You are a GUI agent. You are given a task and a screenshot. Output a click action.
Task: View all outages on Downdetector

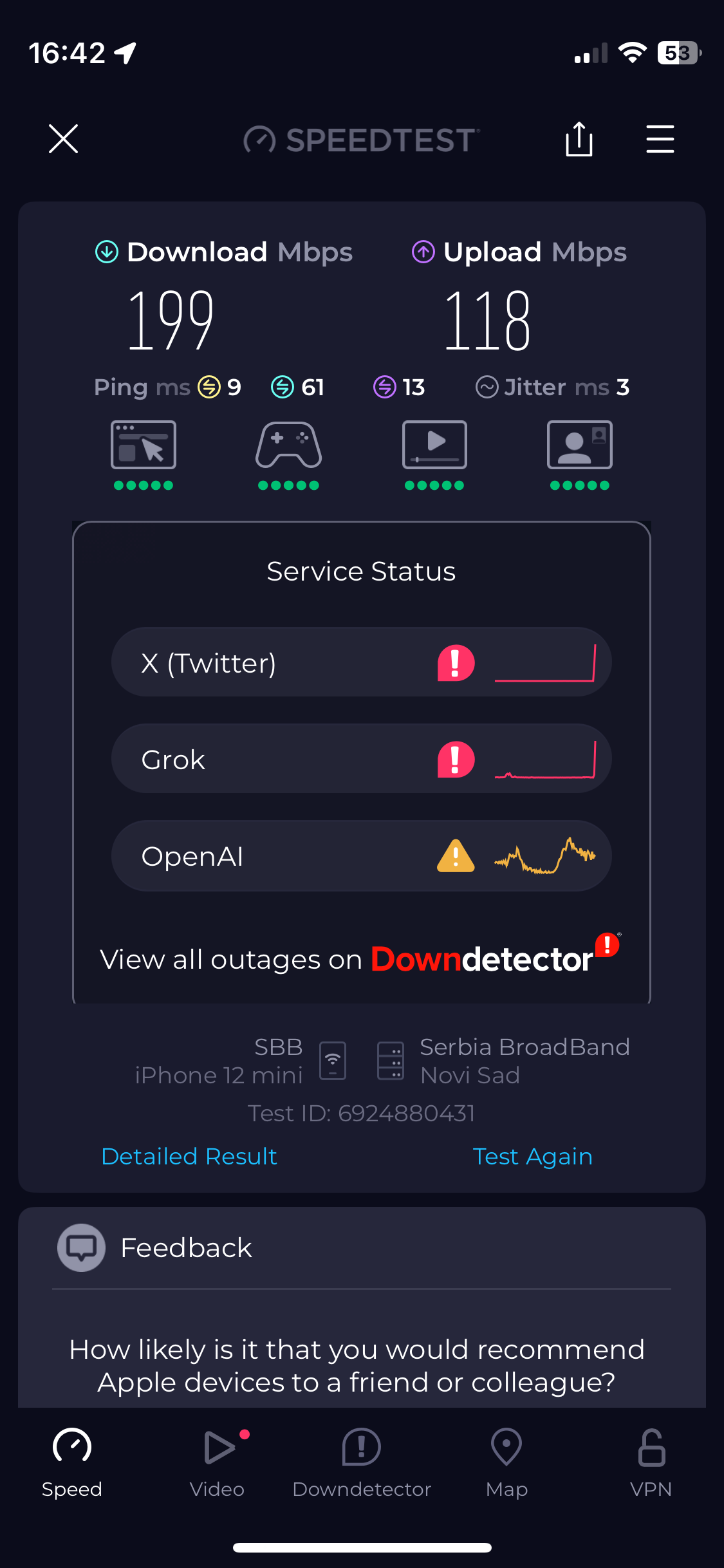pos(360,958)
